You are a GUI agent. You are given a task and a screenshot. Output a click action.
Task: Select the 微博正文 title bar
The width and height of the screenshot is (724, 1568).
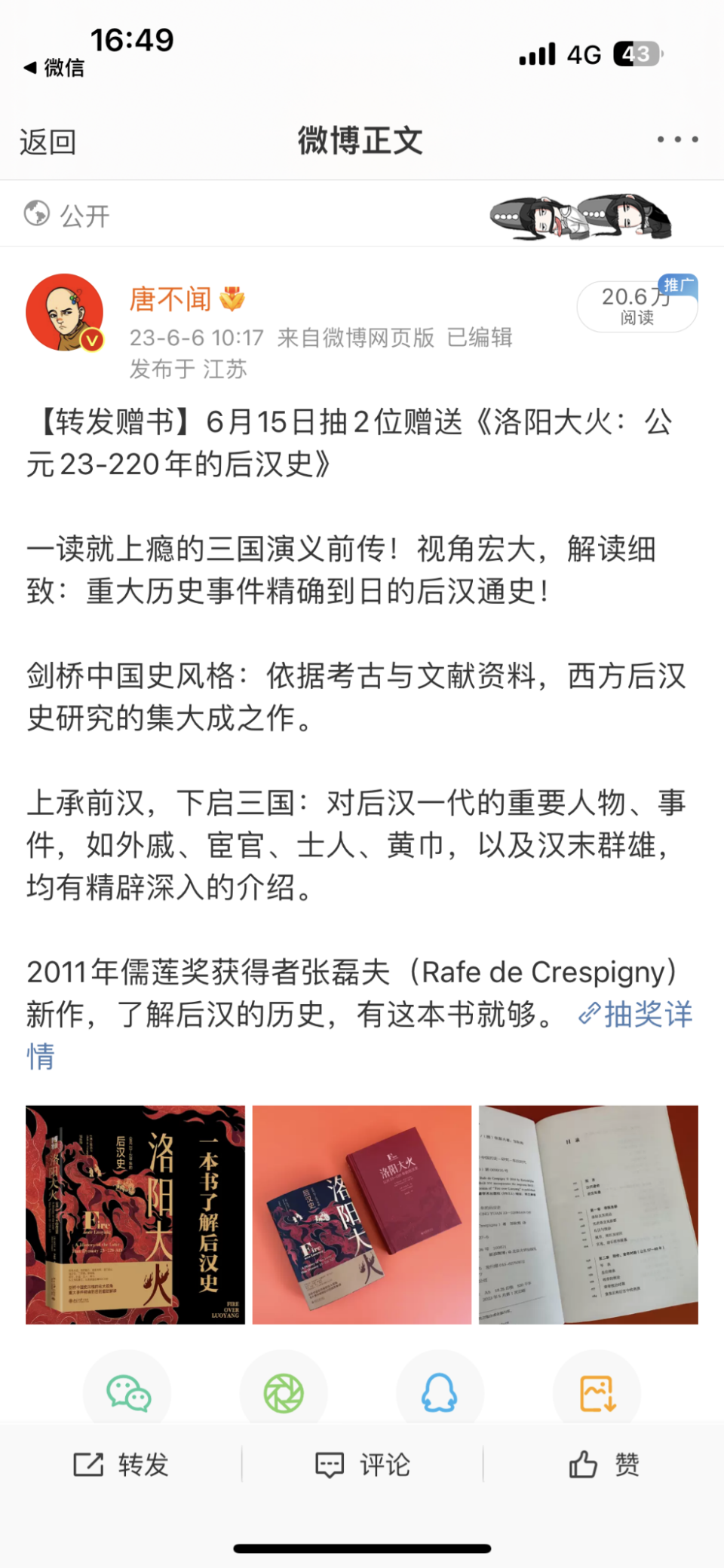coord(361,139)
